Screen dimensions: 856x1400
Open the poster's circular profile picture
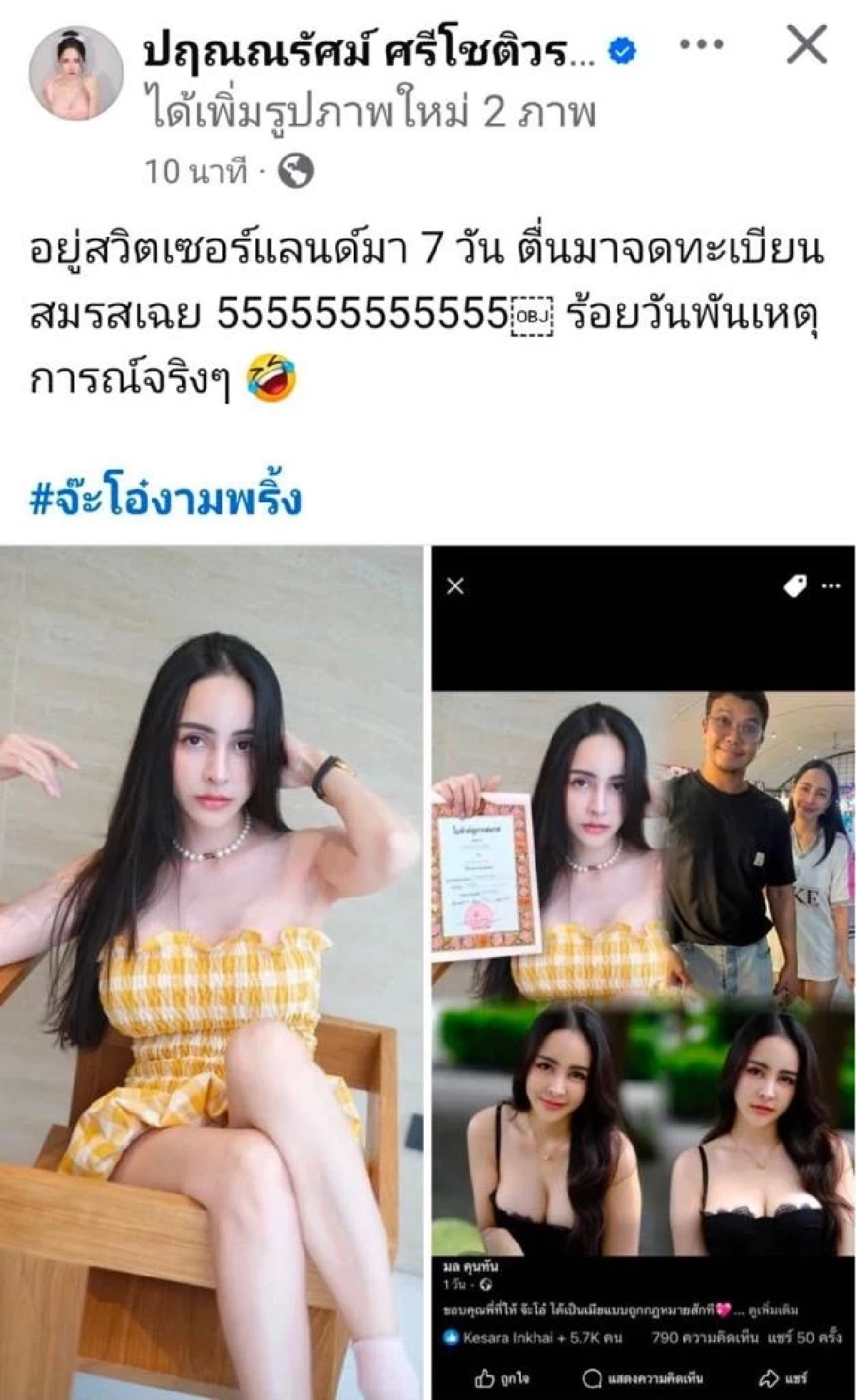(75, 71)
